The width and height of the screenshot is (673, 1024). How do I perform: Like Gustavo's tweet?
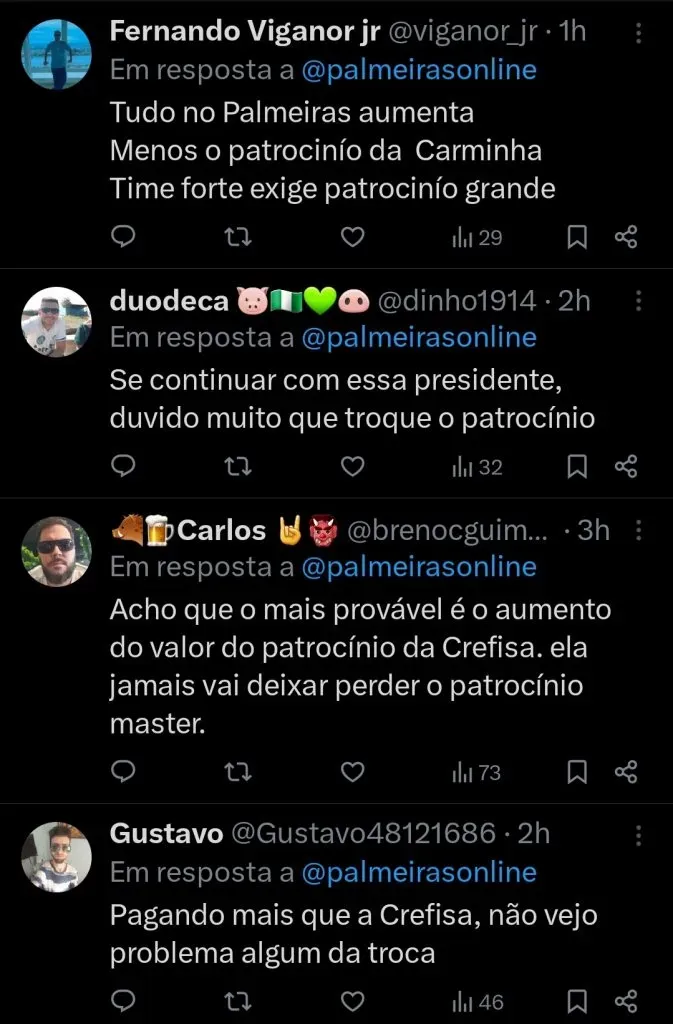pos(352,1001)
